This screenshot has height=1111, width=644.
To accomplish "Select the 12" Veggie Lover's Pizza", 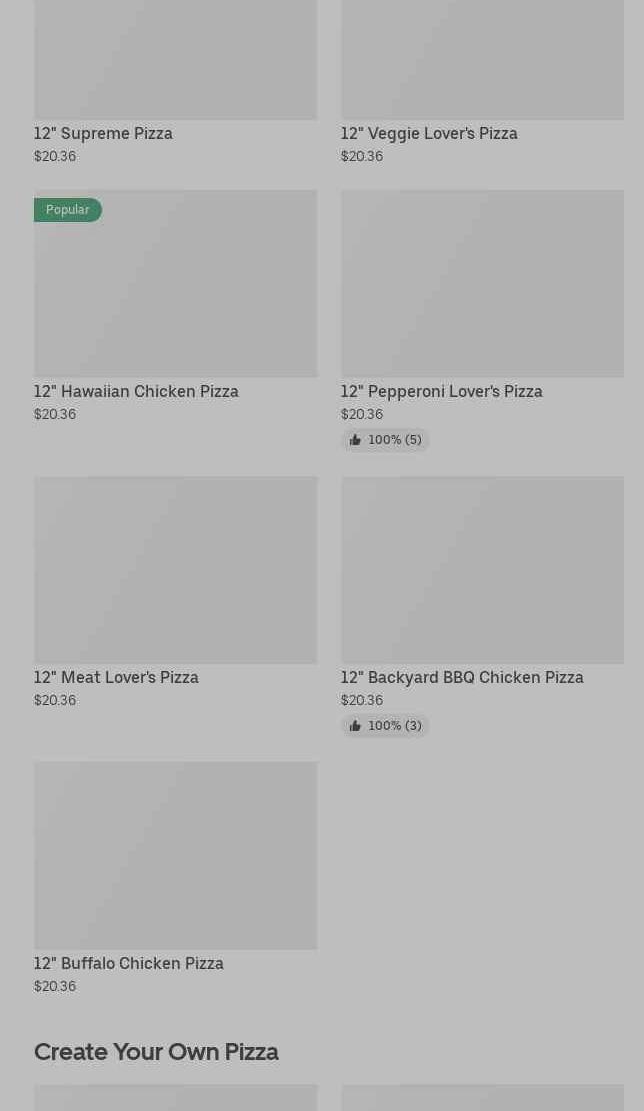I will coord(429,133).
